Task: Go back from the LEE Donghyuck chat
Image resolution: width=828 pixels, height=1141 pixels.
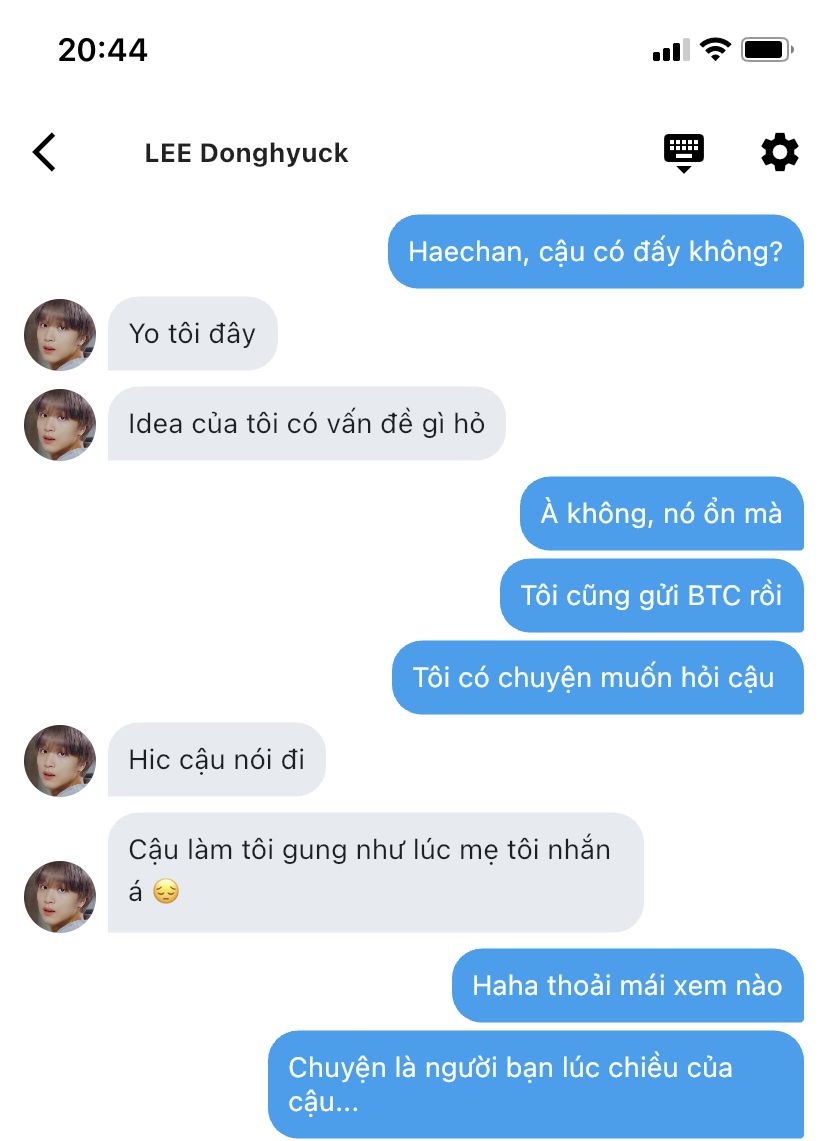Action: 44,153
